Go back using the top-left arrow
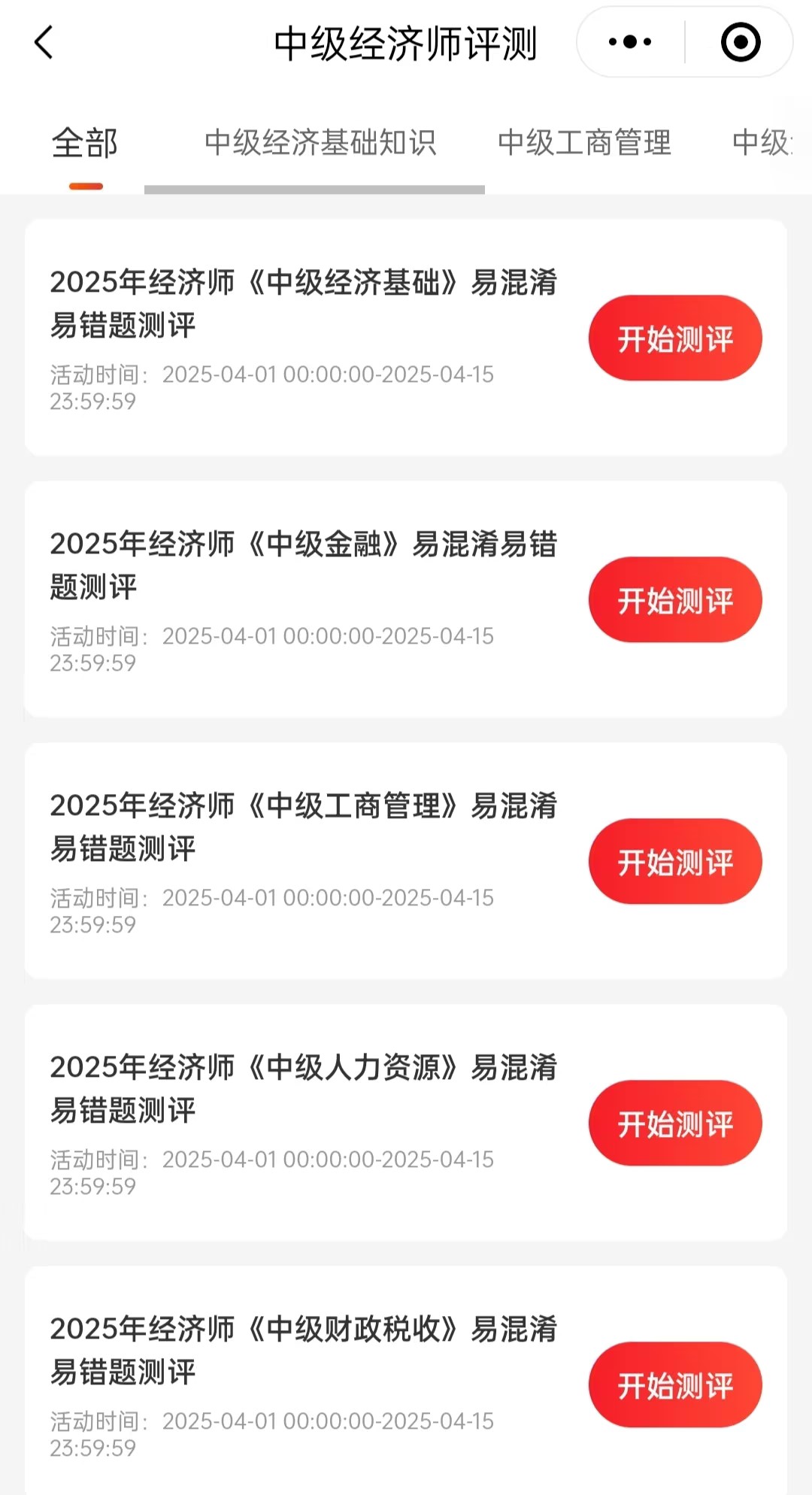The width and height of the screenshot is (812, 1495). pyautogui.click(x=44, y=42)
